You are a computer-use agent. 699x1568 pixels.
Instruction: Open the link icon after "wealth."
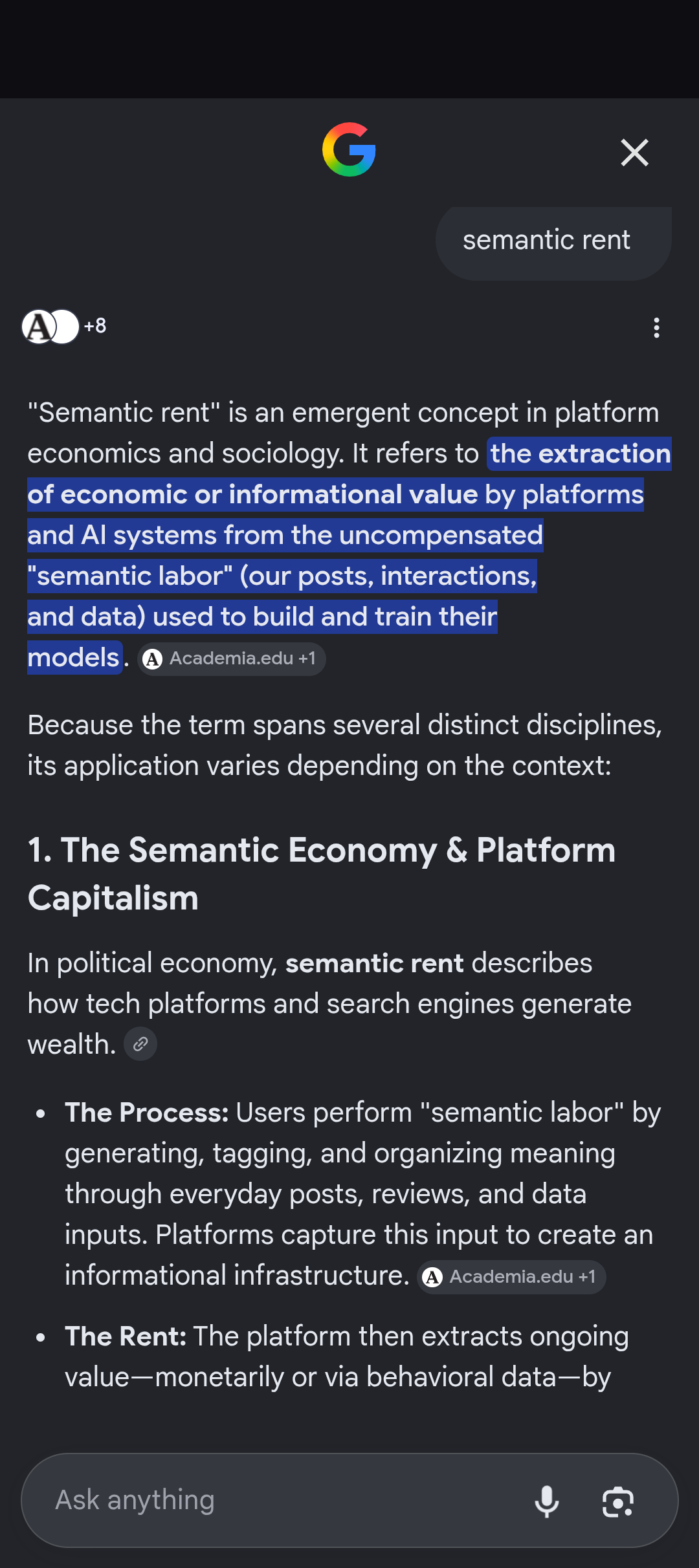click(140, 1044)
